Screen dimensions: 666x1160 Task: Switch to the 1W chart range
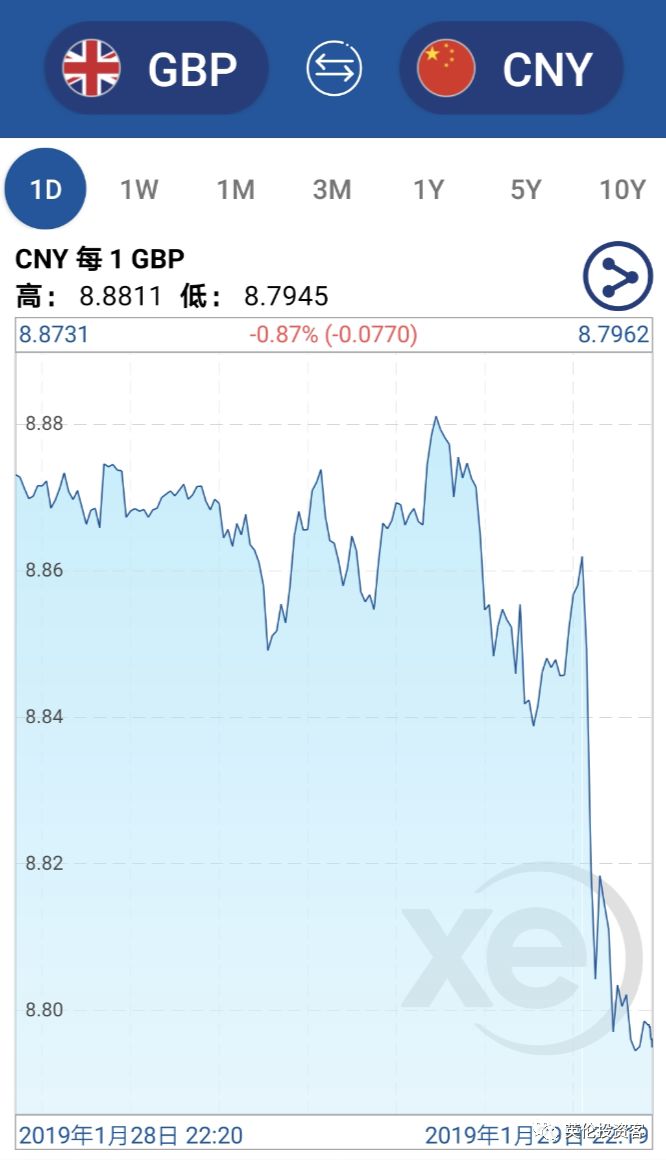tap(139, 189)
